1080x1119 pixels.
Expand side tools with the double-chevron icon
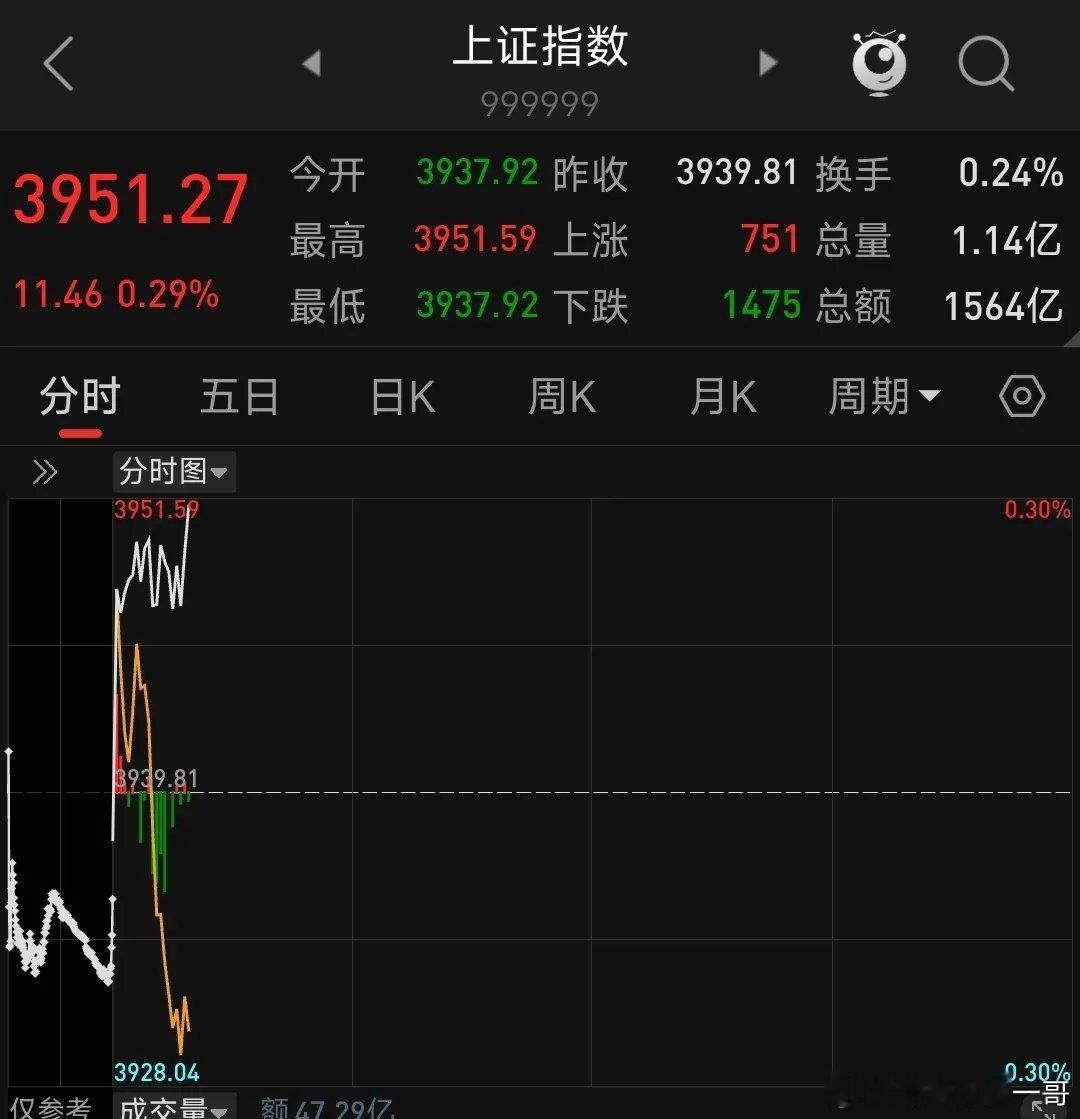44,471
